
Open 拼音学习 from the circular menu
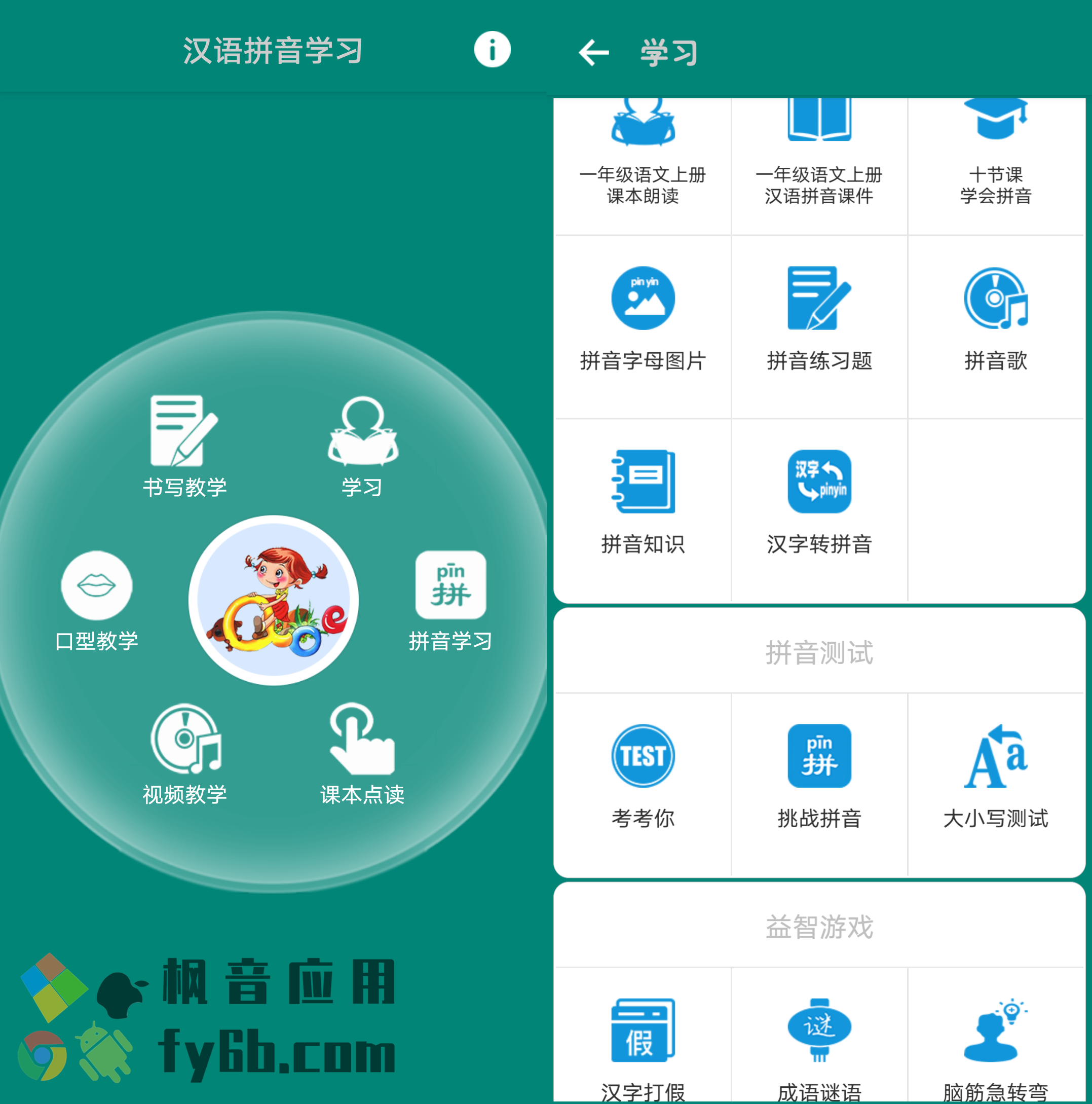450,600
